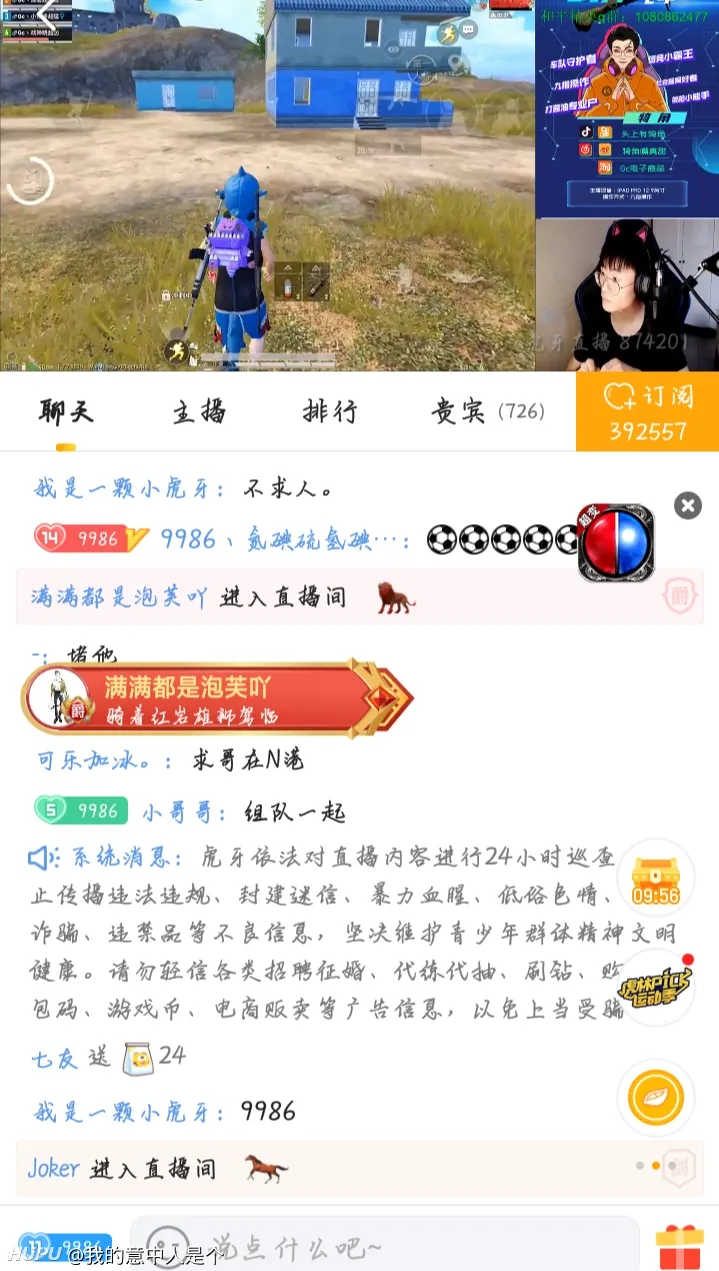Open the emoji button in the input bar
Viewport: 719px width, 1271px height.
(x=167, y=1246)
